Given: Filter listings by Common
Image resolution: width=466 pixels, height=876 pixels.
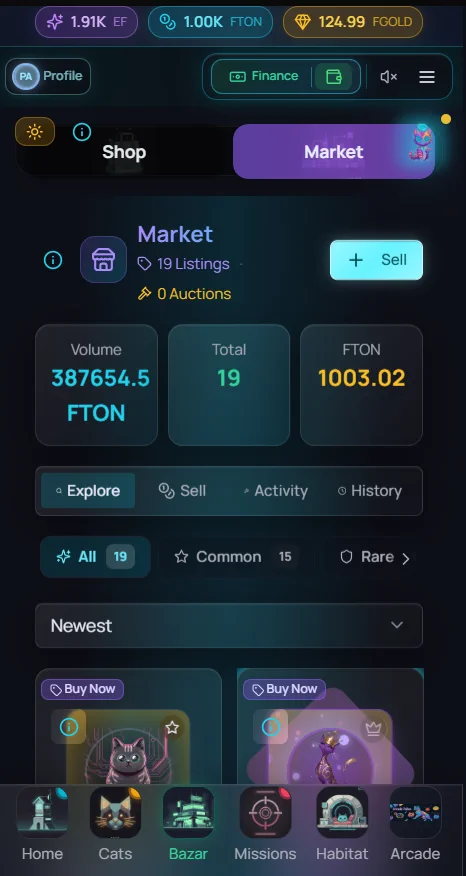Looking at the screenshot, I should point(234,556).
